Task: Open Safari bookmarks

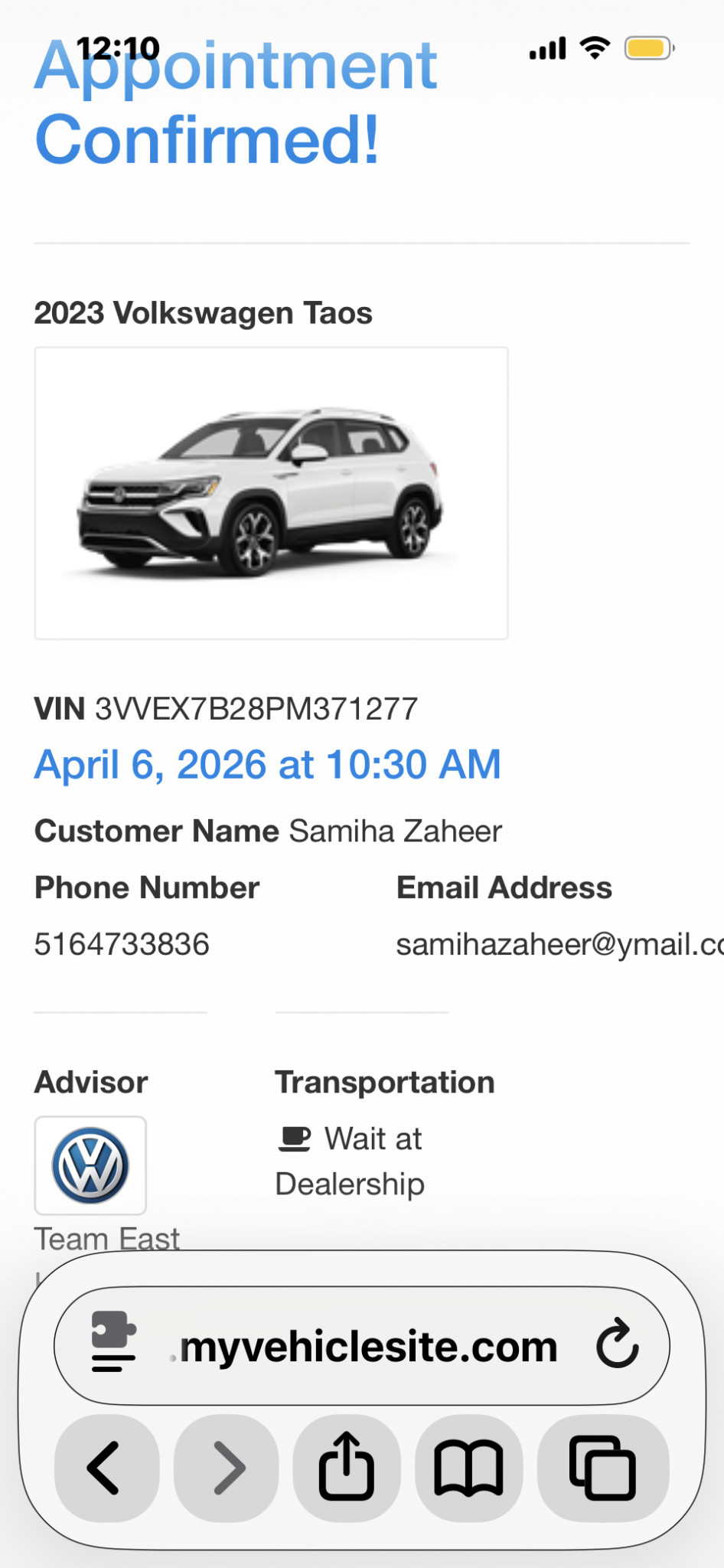Action: (468, 1468)
